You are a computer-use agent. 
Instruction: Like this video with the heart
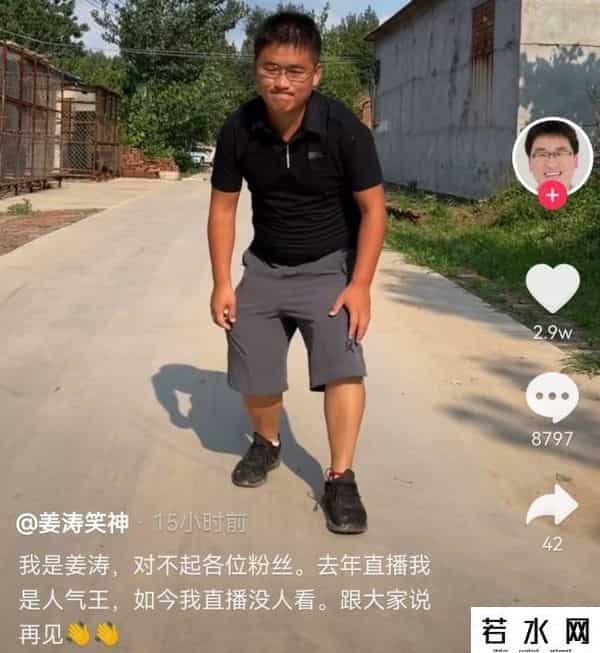(x=552, y=288)
